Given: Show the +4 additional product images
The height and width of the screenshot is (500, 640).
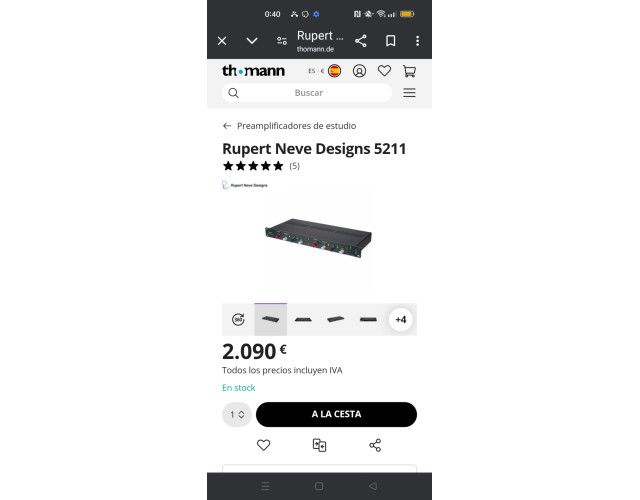Looking at the screenshot, I should pyautogui.click(x=400, y=320).
